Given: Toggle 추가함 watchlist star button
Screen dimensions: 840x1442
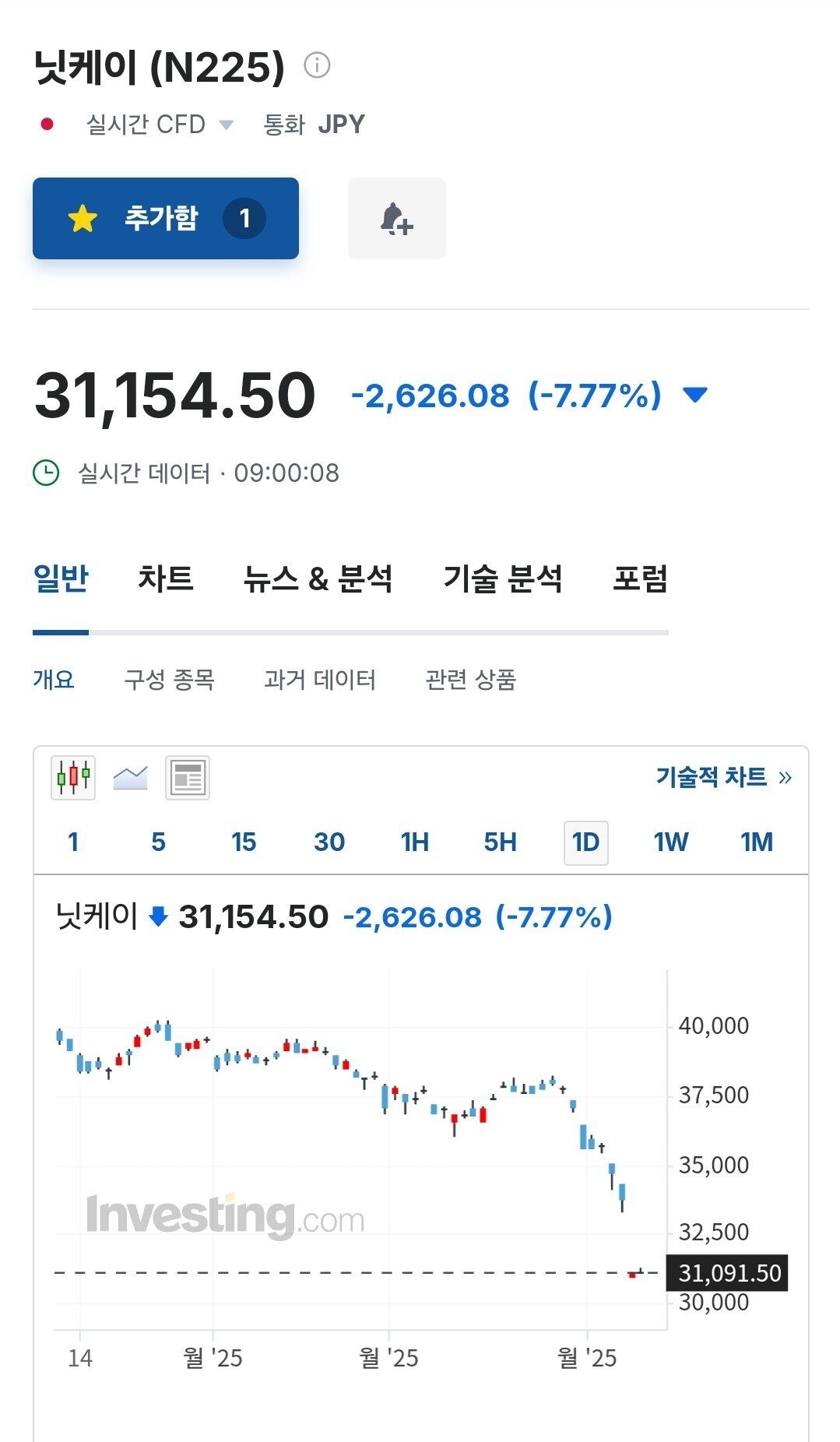Looking at the screenshot, I should pos(164,219).
